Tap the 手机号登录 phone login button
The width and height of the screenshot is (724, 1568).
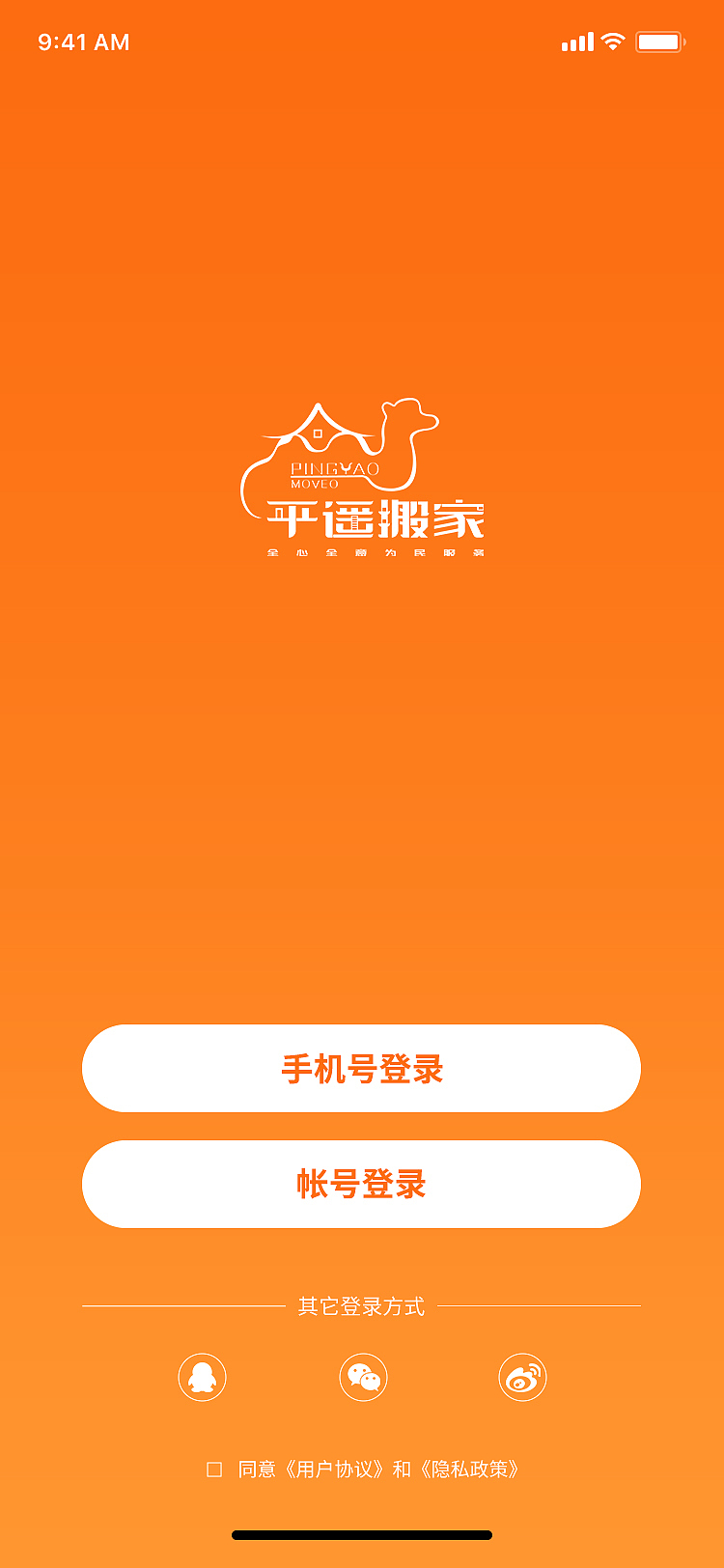click(x=362, y=1070)
